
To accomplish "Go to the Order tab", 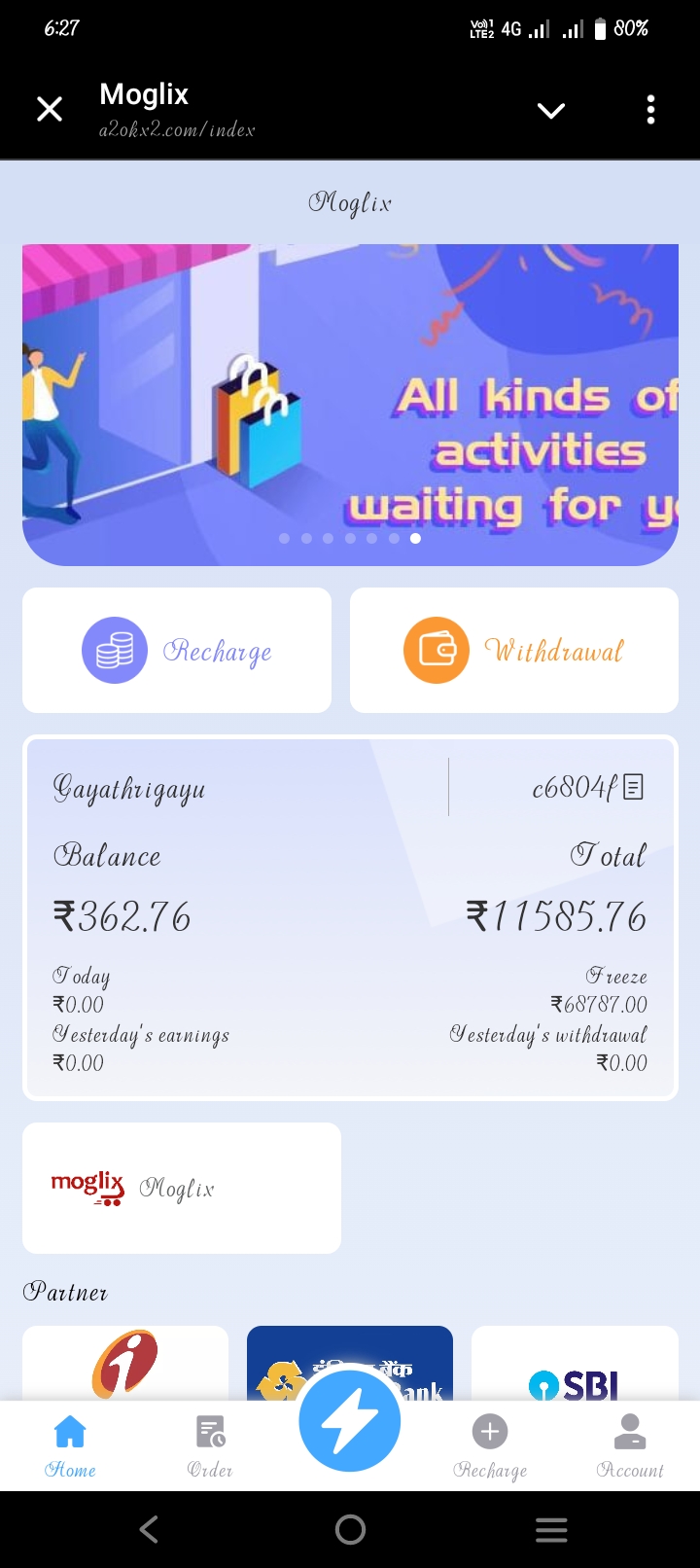I will [210, 1445].
